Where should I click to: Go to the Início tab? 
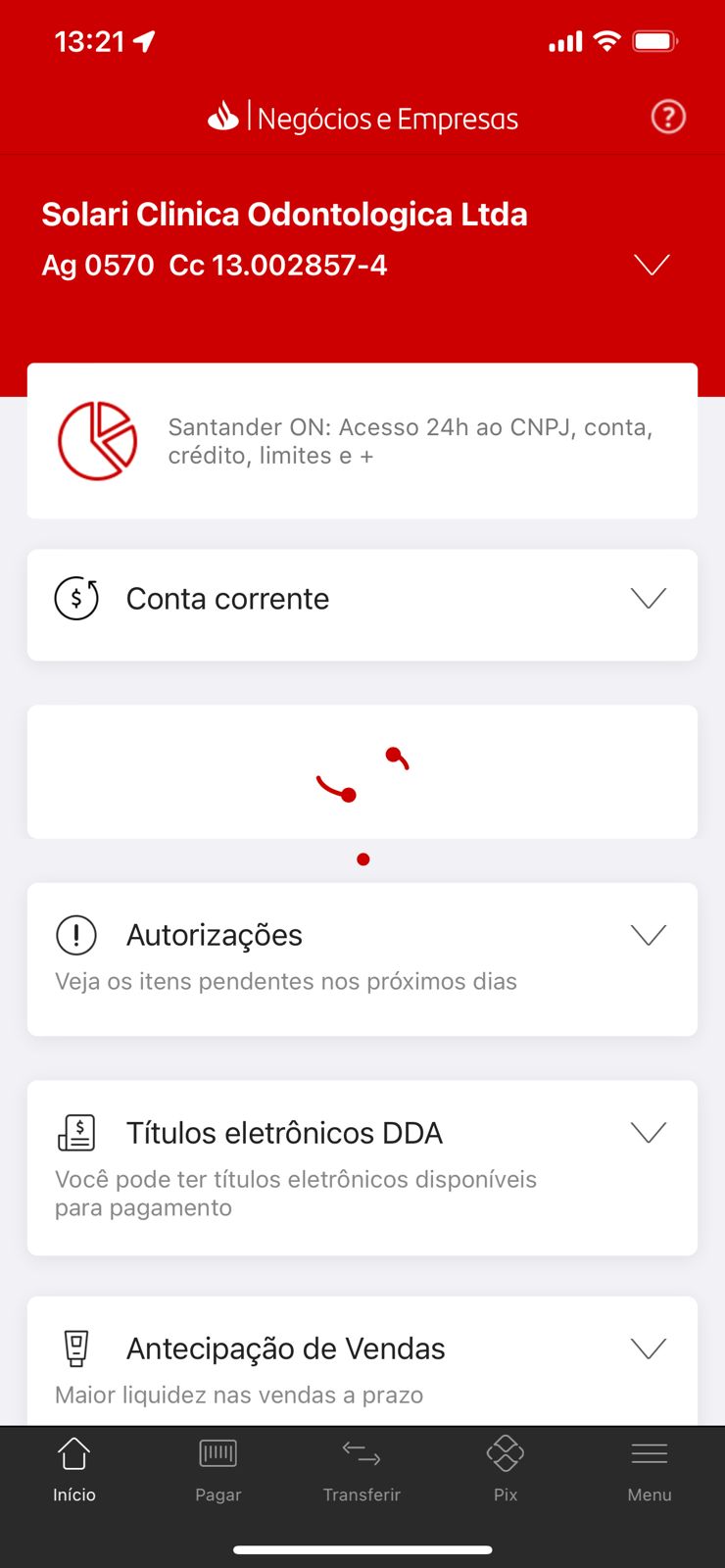pyautogui.click(x=74, y=1468)
